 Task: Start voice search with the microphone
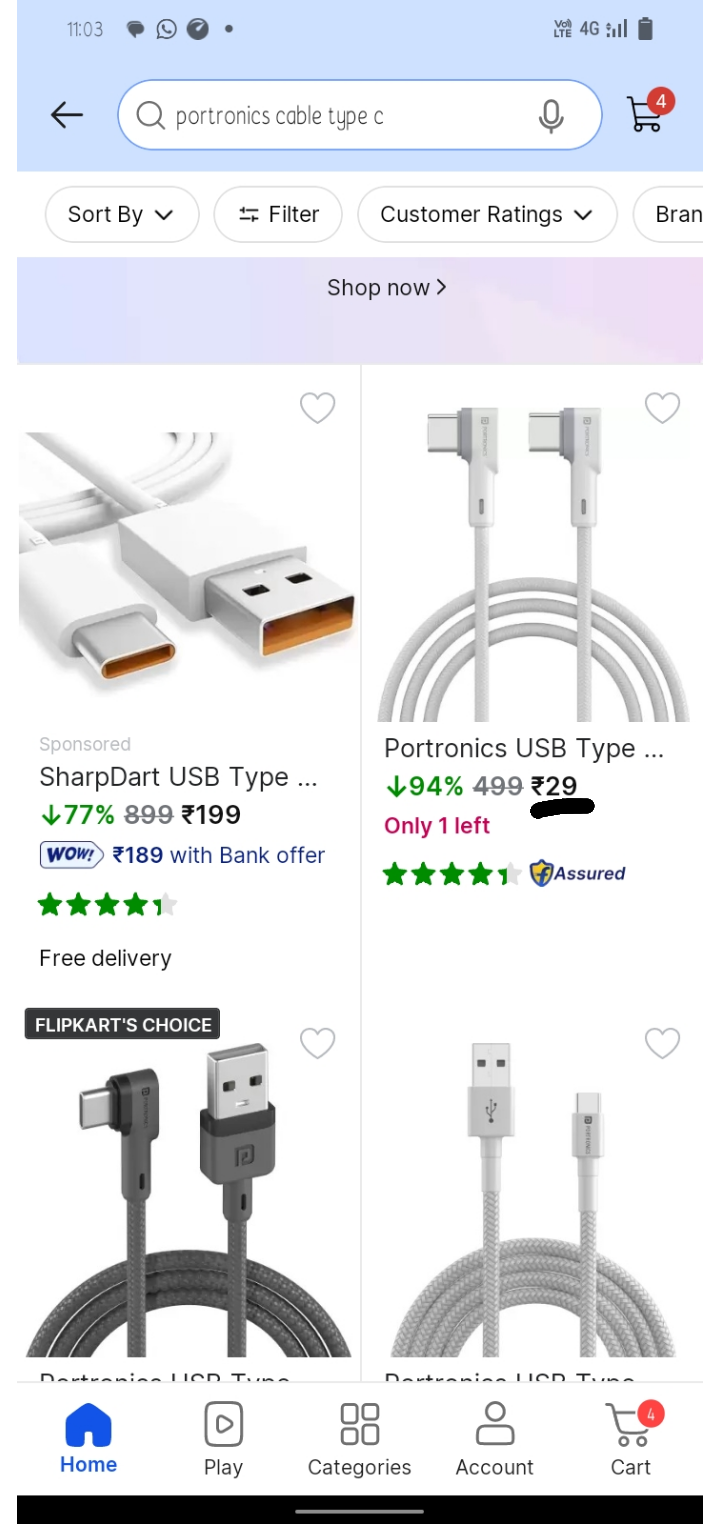(x=550, y=116)
